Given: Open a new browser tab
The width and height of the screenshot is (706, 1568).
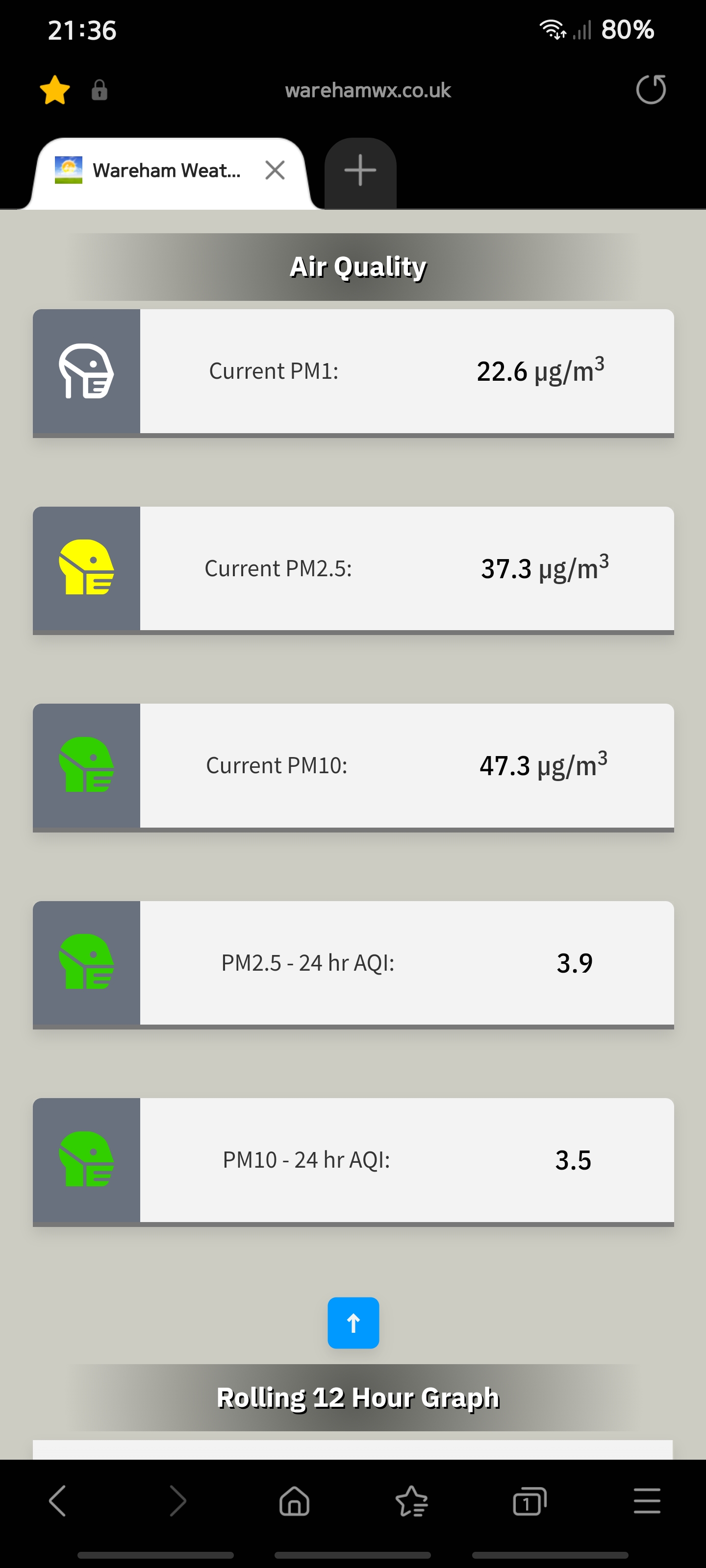Looking at the screenshot, I should [x=360, y=170].
